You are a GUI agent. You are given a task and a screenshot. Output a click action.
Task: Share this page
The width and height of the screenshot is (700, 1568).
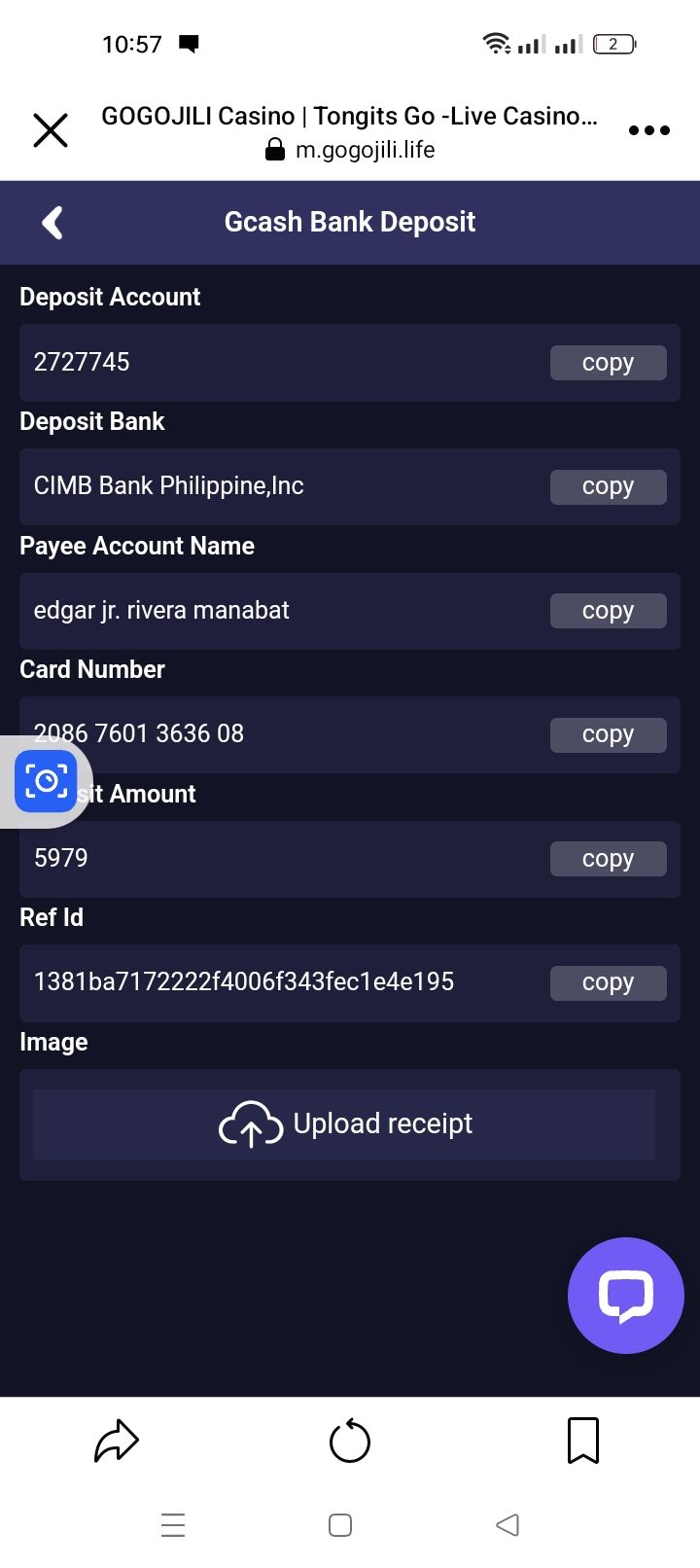click(x=117, y=1441)
